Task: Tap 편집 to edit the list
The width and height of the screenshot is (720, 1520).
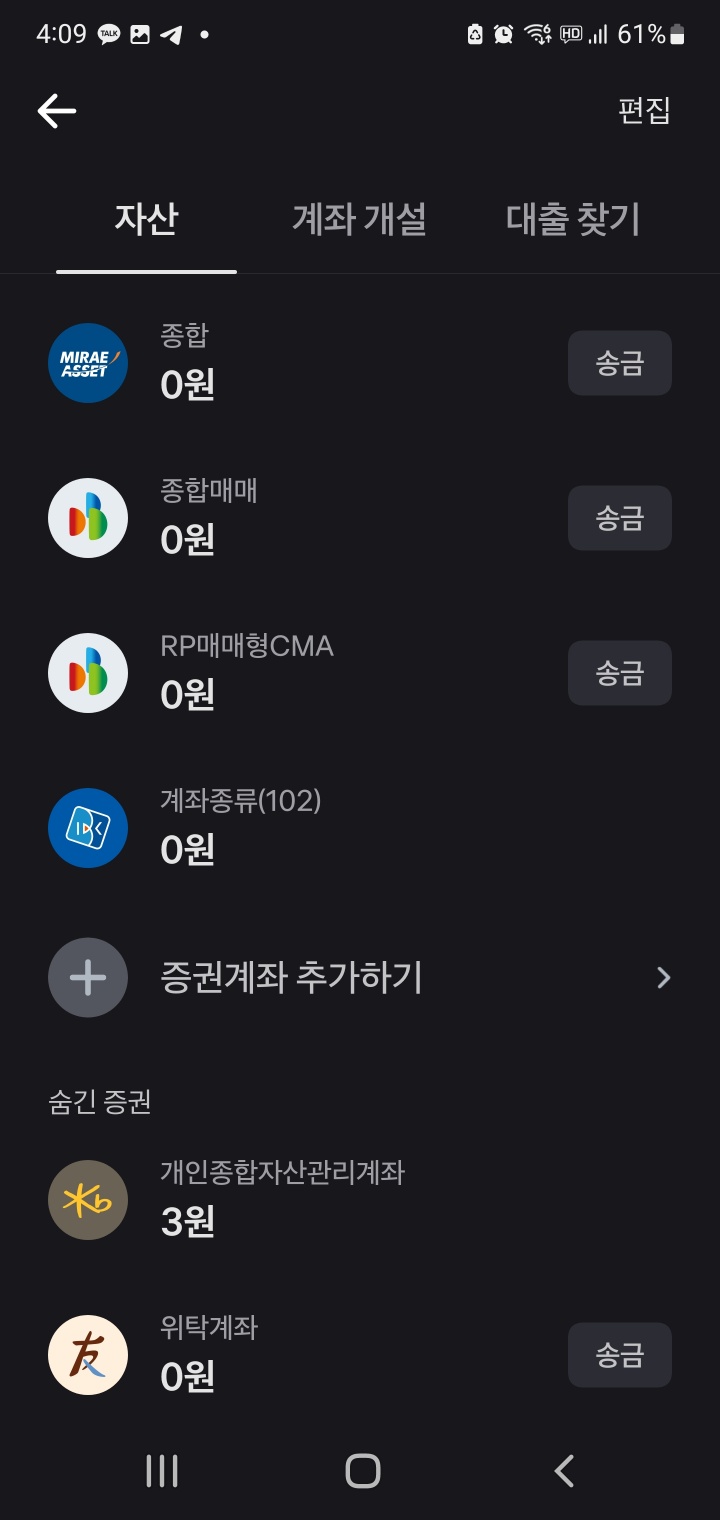Action: pyautogui.click(x=644, y=111)
